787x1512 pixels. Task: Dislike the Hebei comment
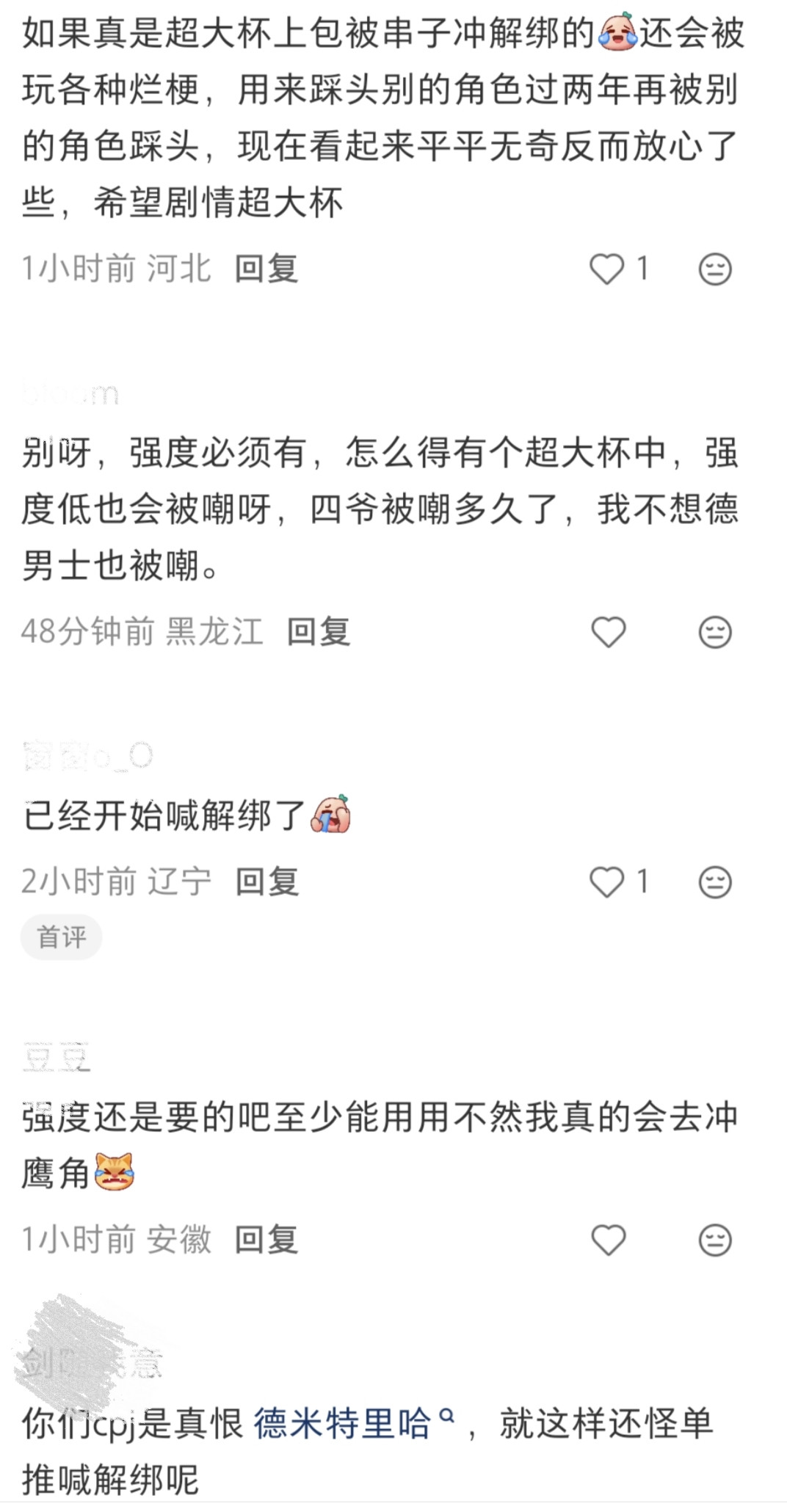(x=714, y=269)
